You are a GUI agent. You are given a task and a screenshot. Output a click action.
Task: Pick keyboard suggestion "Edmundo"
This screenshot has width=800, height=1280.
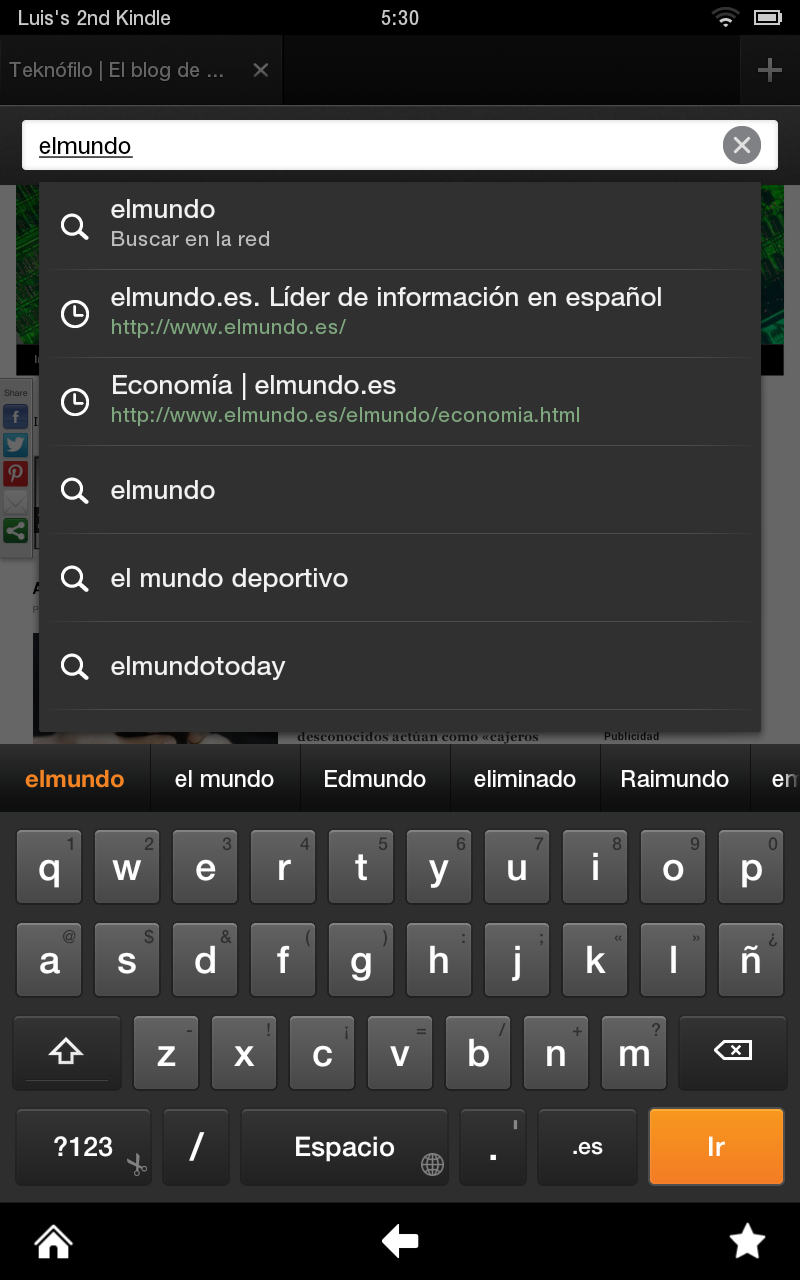pos(375,779)
